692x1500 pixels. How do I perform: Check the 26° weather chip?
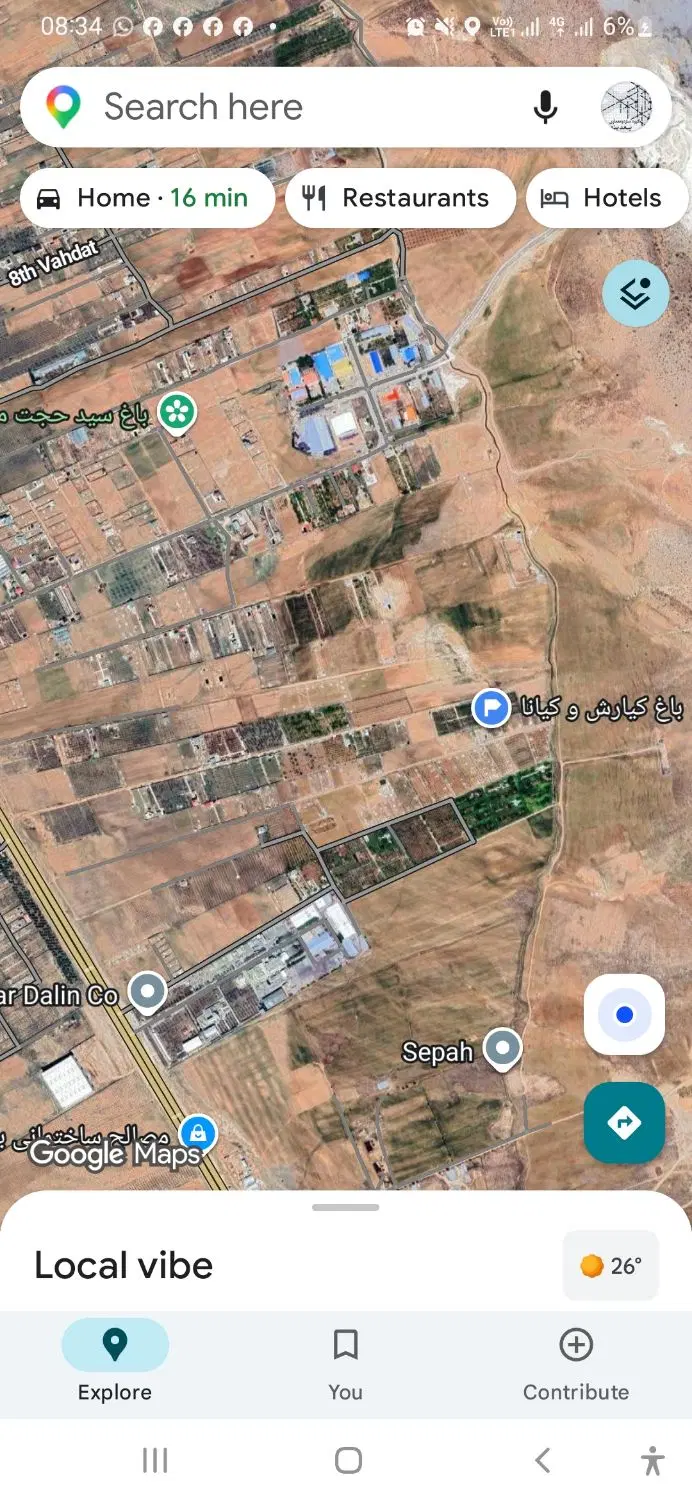[x=611, y=1265]
